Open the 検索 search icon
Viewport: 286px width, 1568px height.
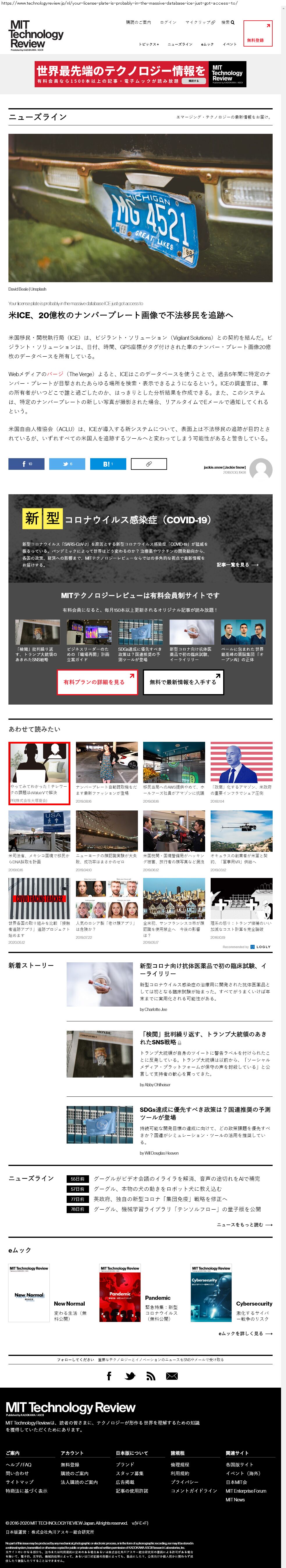click(x=228, y=22)
